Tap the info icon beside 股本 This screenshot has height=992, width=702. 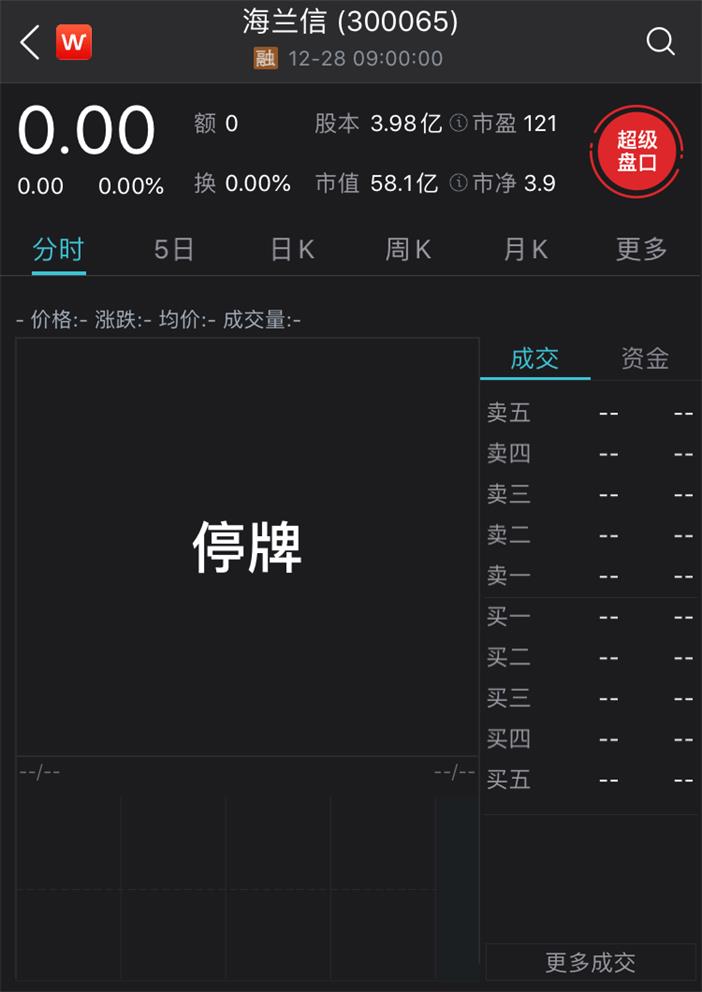[x=458, y=124]
